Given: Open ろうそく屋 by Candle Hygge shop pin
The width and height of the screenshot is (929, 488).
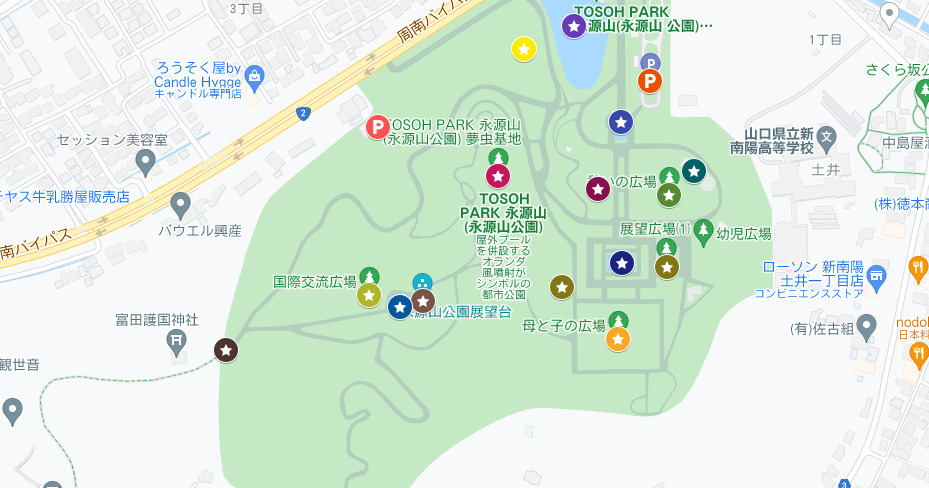Looking at the screenshot, I should coord(254,75).
